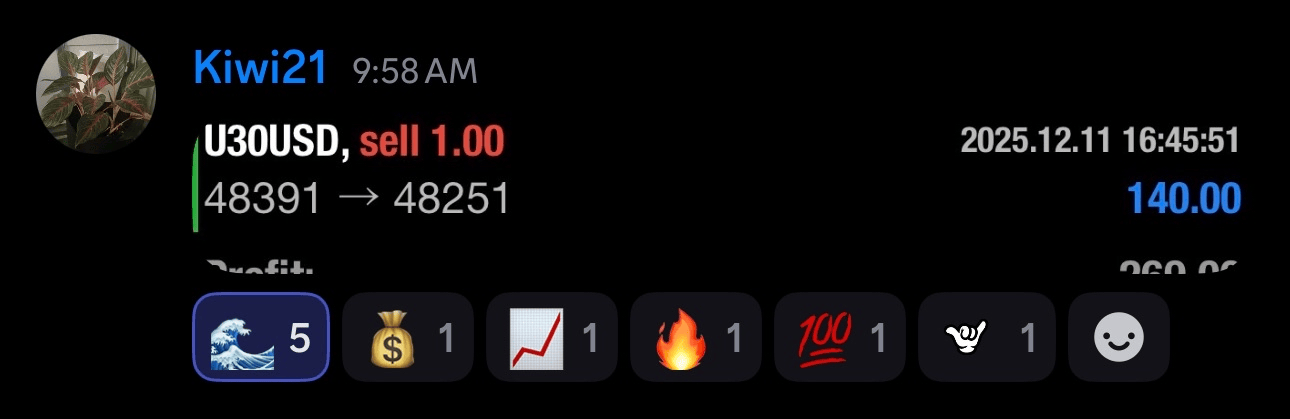
Task: Add the money bag reaction
Action: 407,338
